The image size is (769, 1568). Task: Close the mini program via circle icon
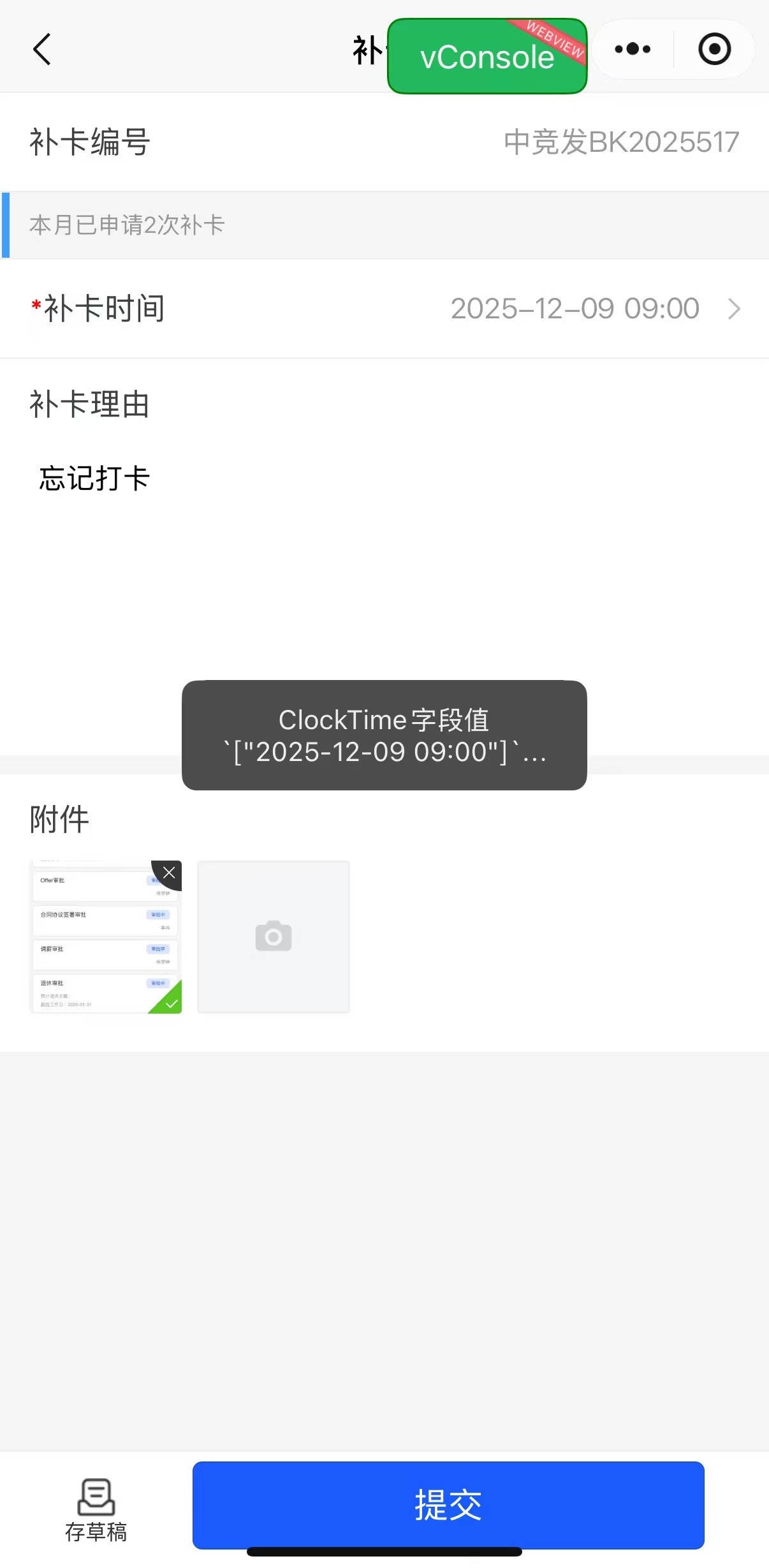tap(714, 49)
